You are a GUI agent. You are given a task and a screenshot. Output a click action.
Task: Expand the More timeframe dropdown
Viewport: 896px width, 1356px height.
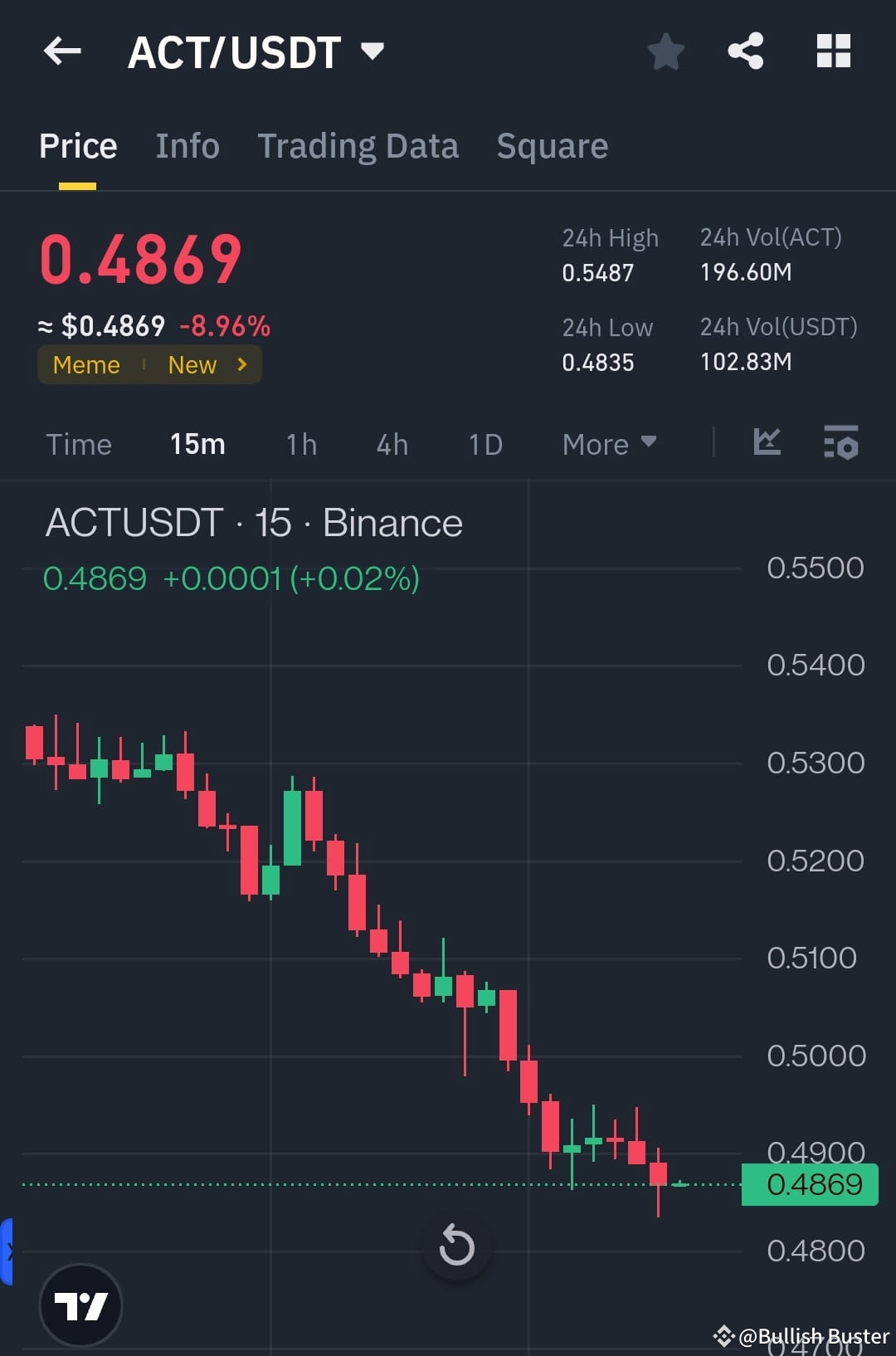(x=608, y=445)
